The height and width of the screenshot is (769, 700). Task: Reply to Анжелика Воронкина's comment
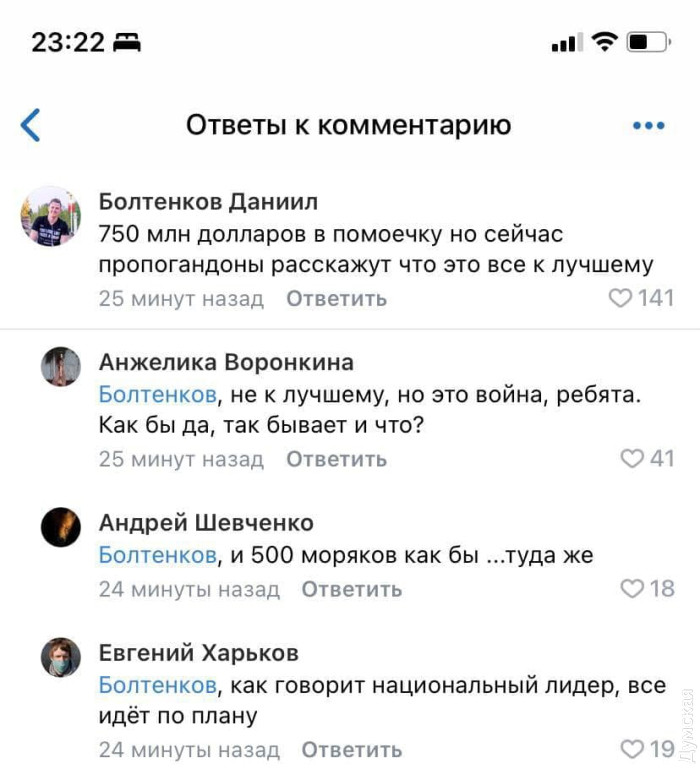(336, 459)
